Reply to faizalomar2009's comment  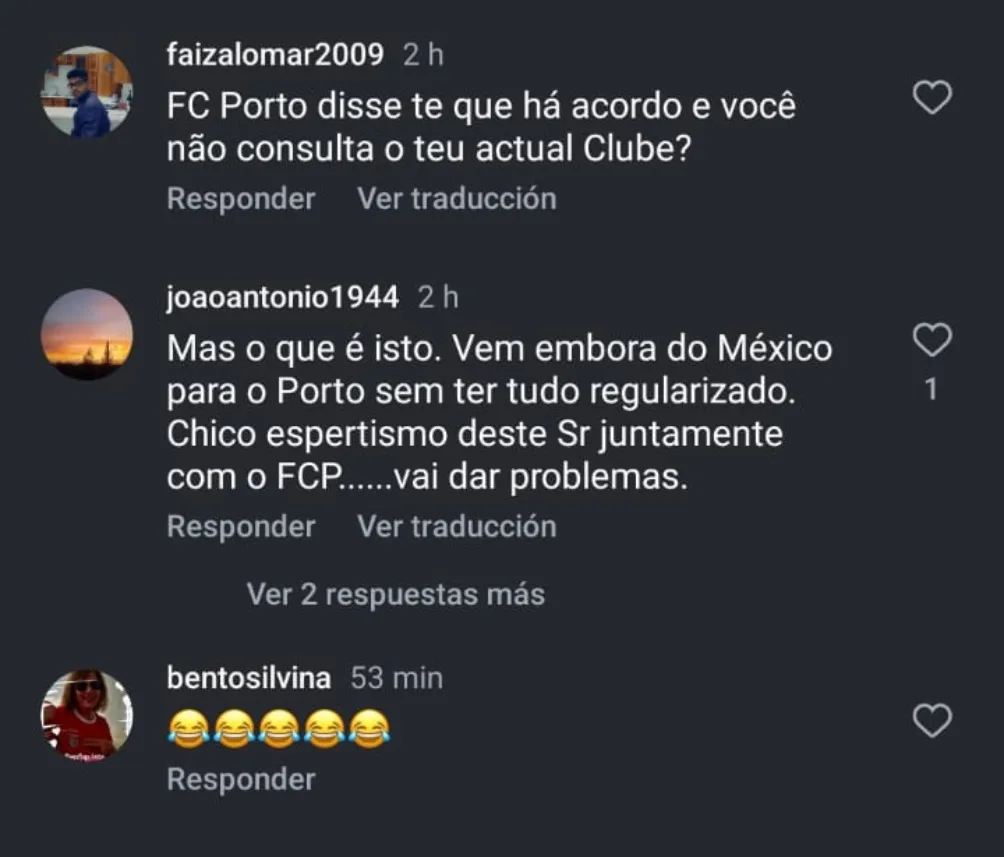coord(240,198)
